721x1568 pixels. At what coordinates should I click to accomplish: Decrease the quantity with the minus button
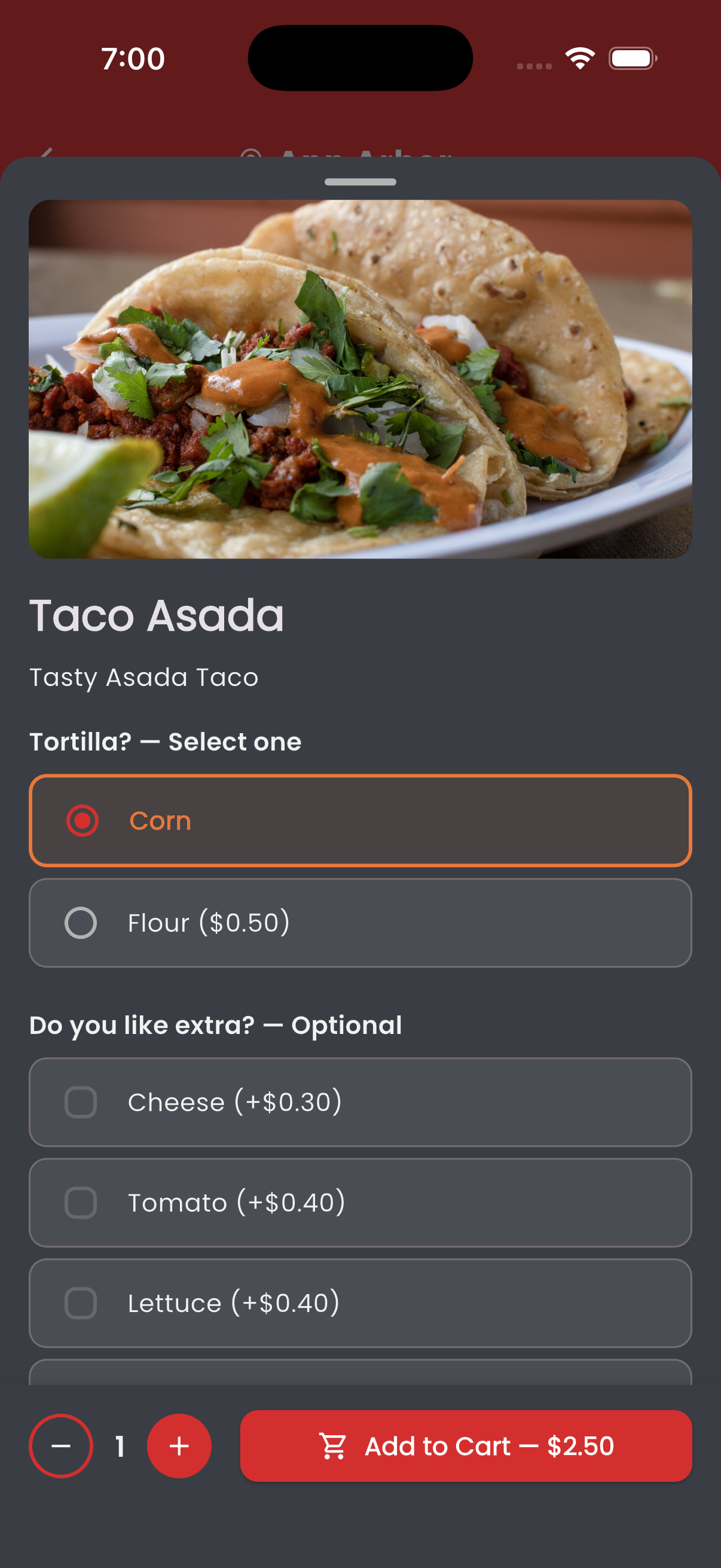(61, 1446)
